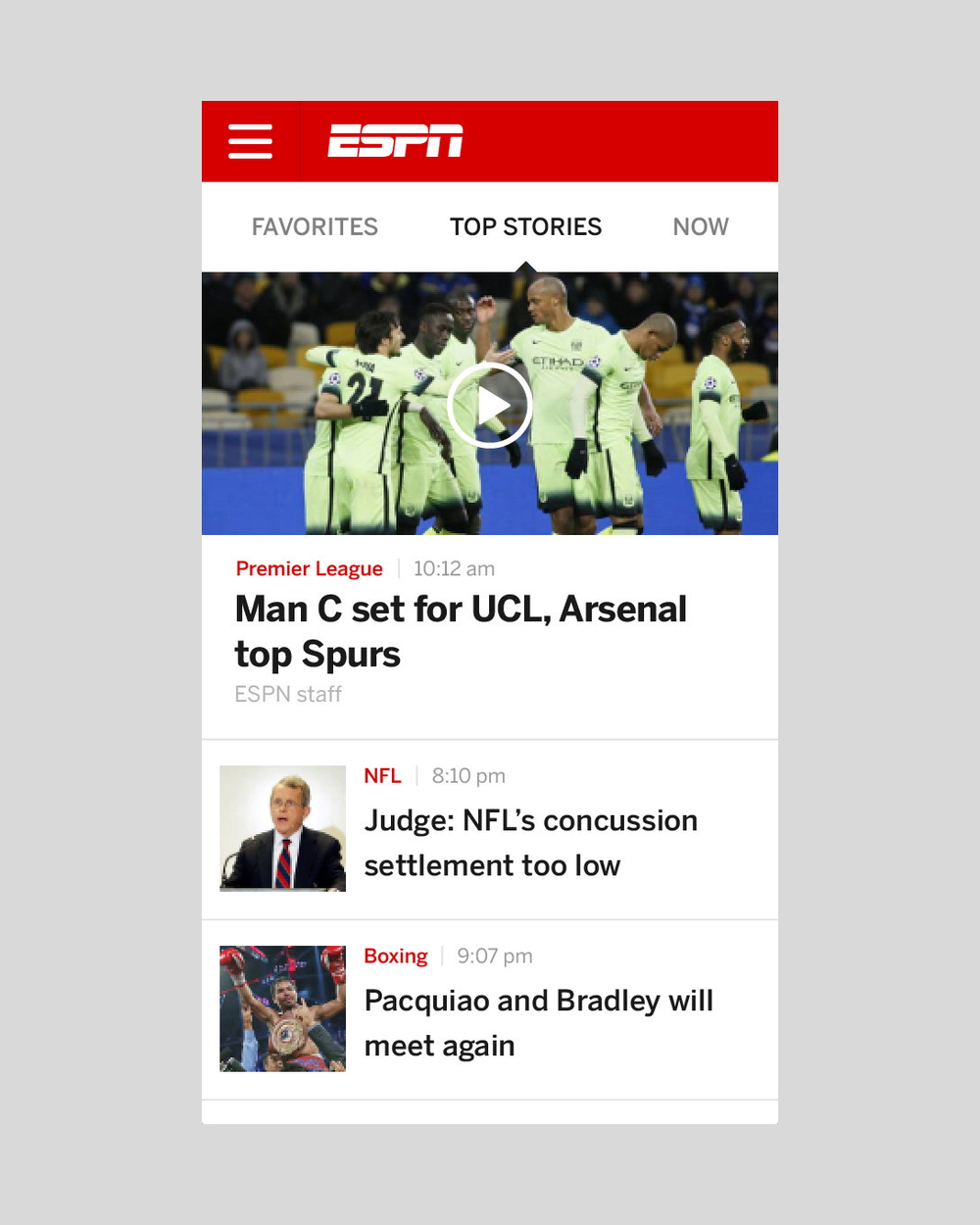Open the Premier League section link
Viewport: 980px width, 1225px height.
309,568
